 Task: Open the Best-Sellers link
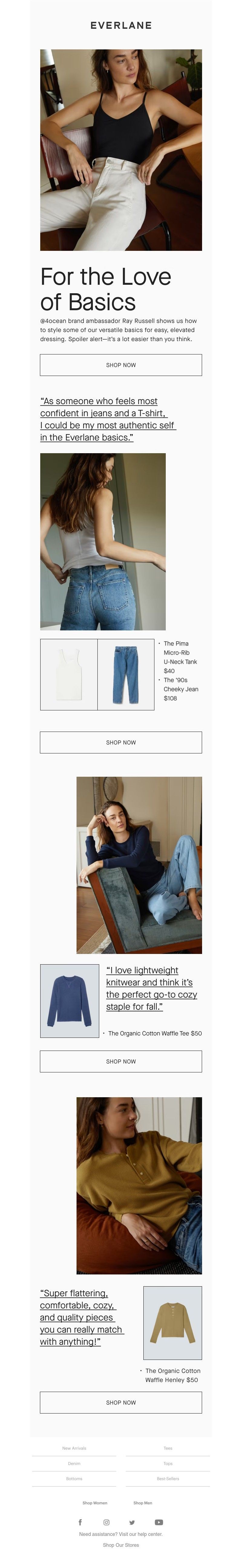168,1478
